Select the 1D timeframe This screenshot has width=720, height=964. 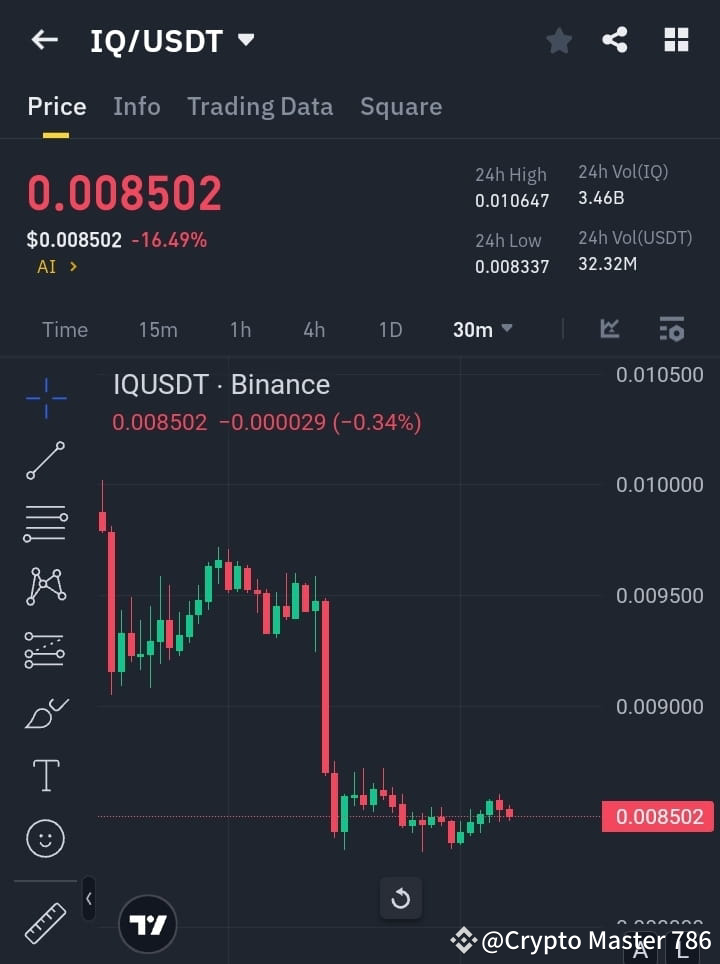[390, 329]
